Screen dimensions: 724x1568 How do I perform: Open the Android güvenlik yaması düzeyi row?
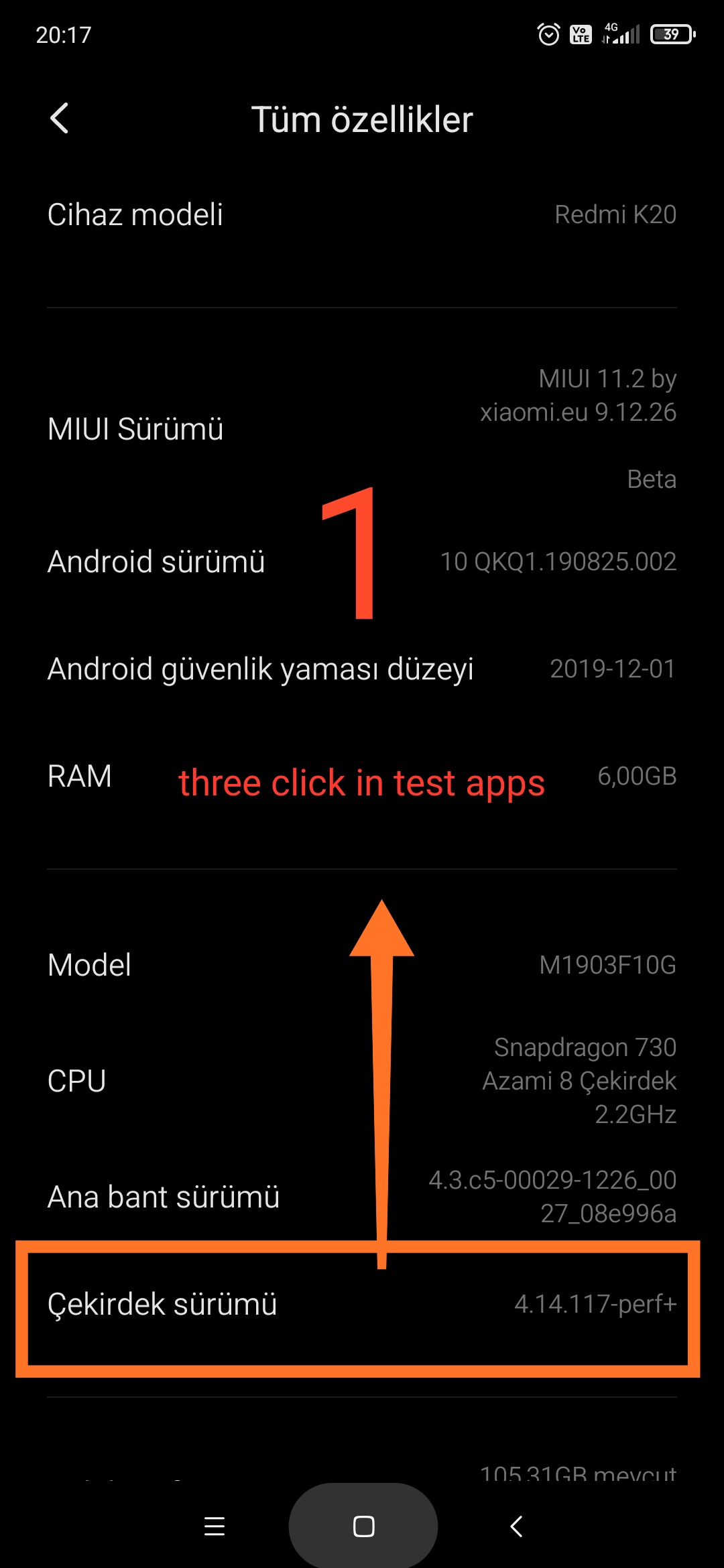coord(362,669)
